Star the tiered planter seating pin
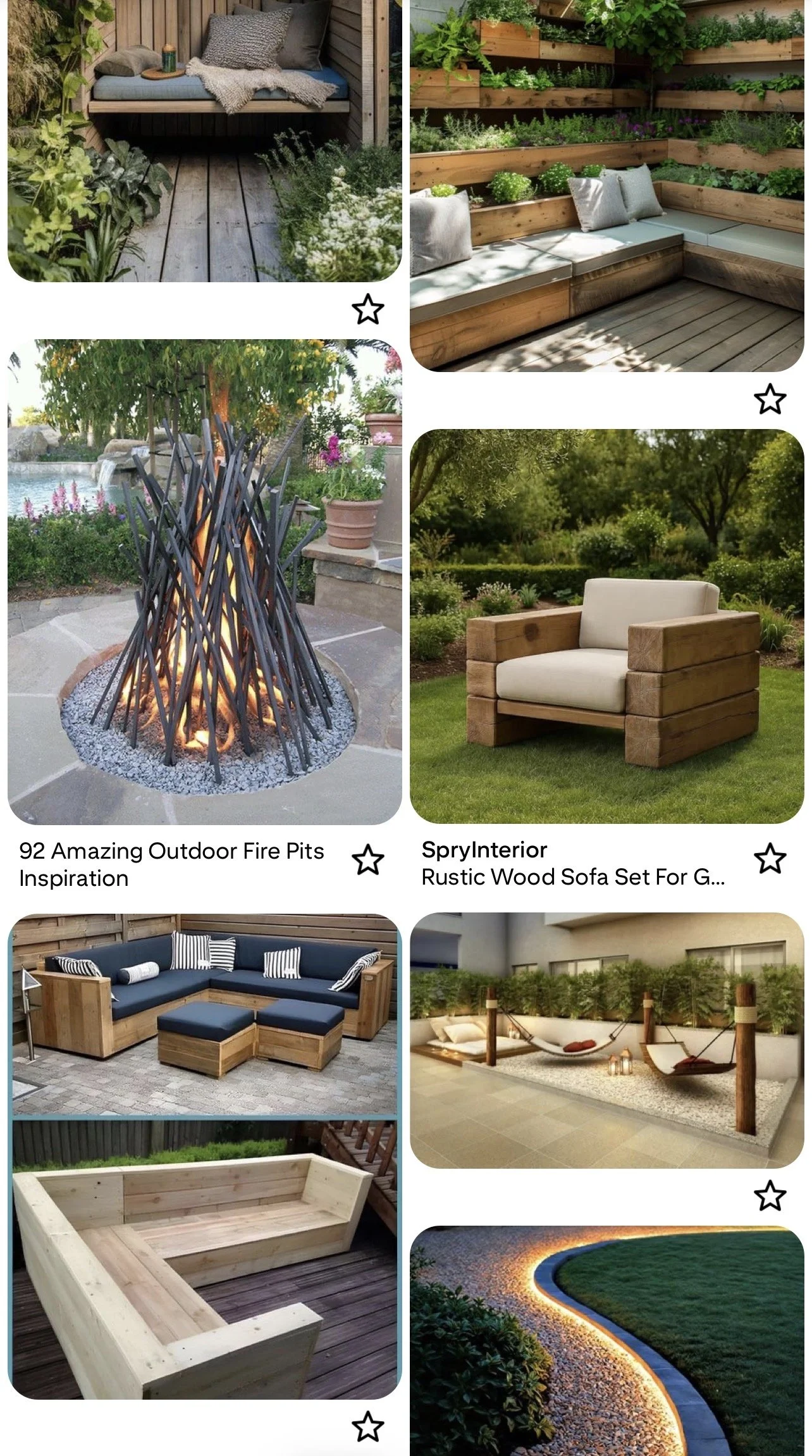This screenshot has height=1456, width=812. pyautogui.click(x=770, y=399)
